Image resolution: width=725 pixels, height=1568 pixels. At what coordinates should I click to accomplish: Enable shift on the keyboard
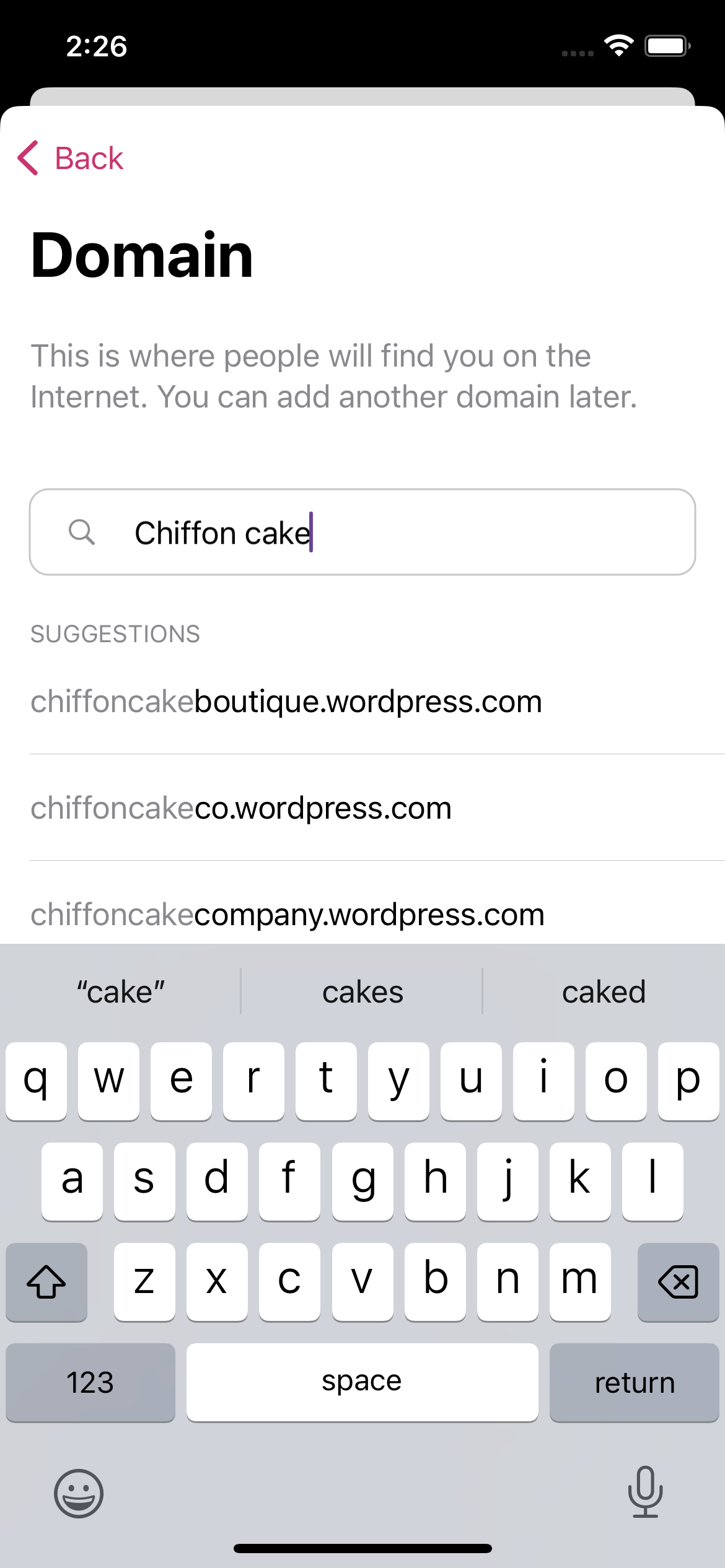coord(46,1281)
